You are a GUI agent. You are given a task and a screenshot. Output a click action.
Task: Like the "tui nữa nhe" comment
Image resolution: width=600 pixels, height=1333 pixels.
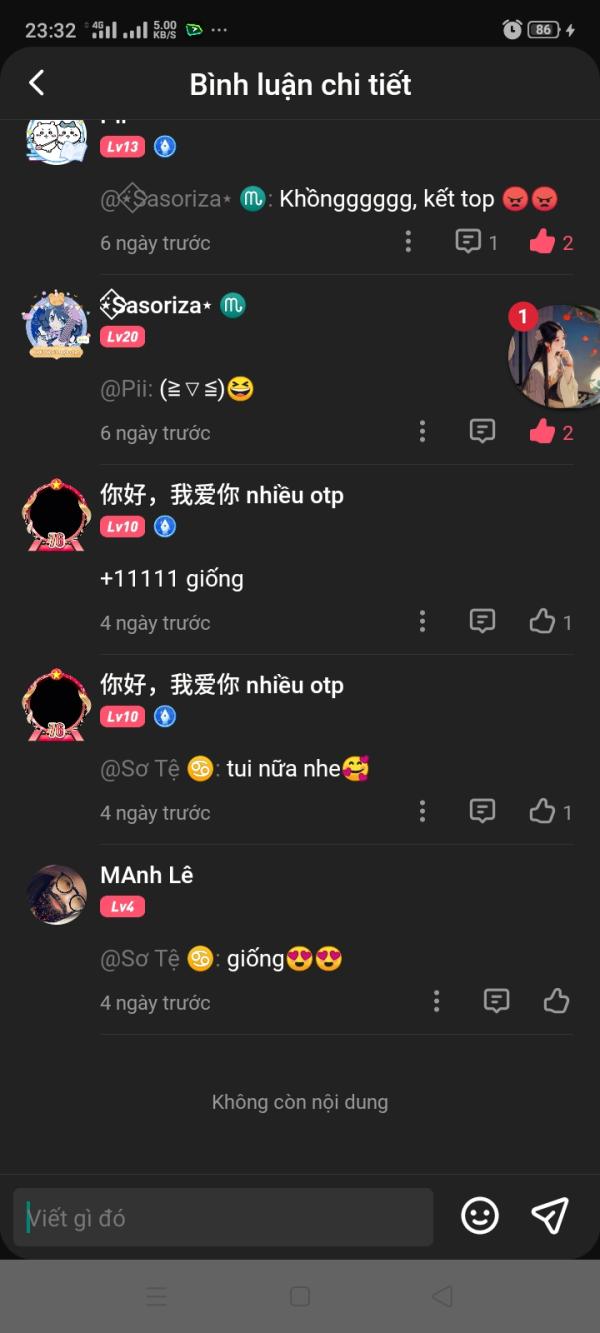coord(543,812)
